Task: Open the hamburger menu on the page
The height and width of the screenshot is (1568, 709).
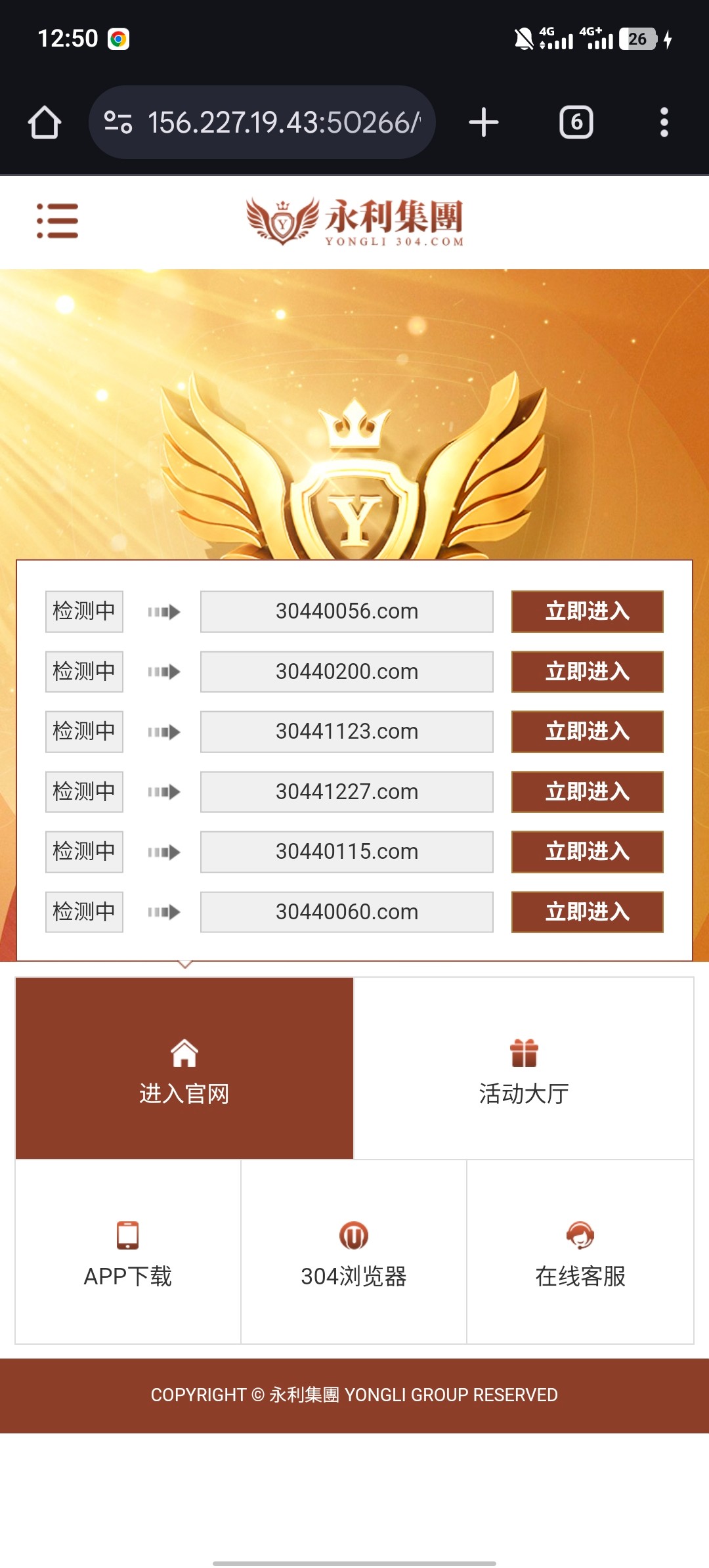Action: (57, 221)
